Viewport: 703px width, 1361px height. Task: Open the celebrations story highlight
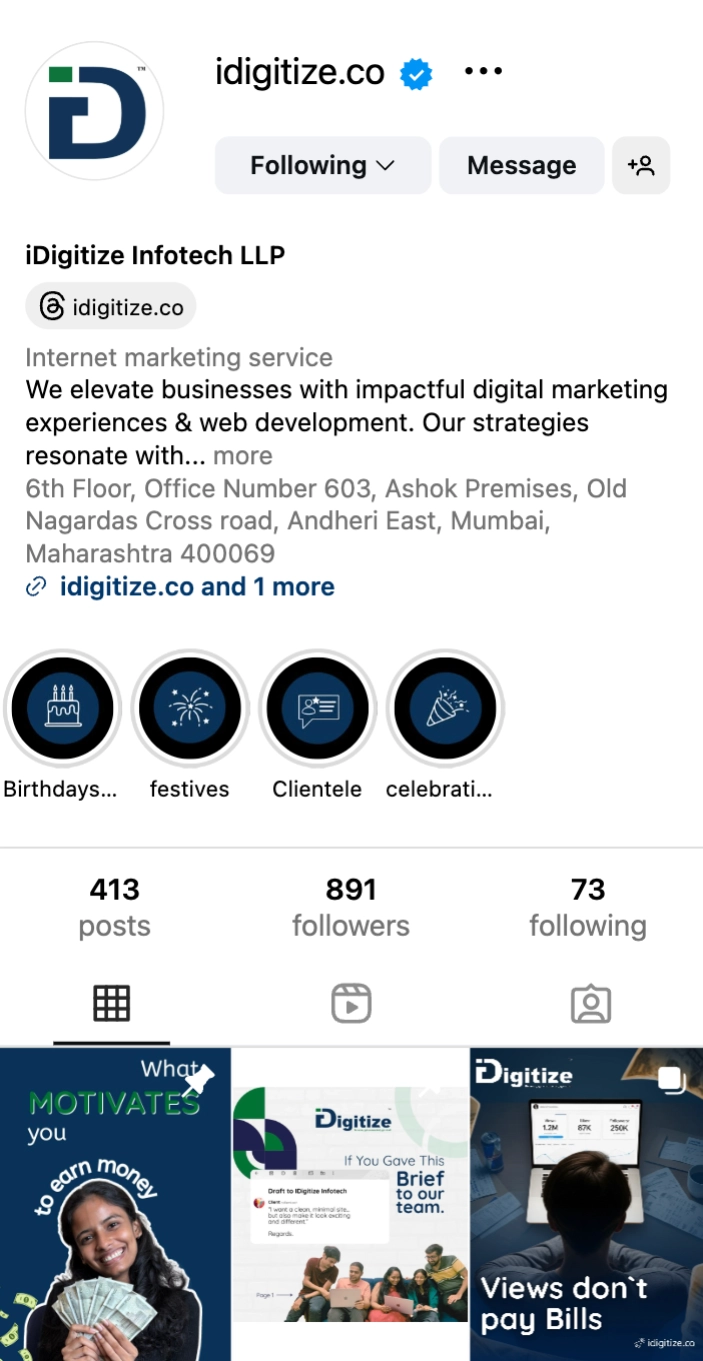444,709
